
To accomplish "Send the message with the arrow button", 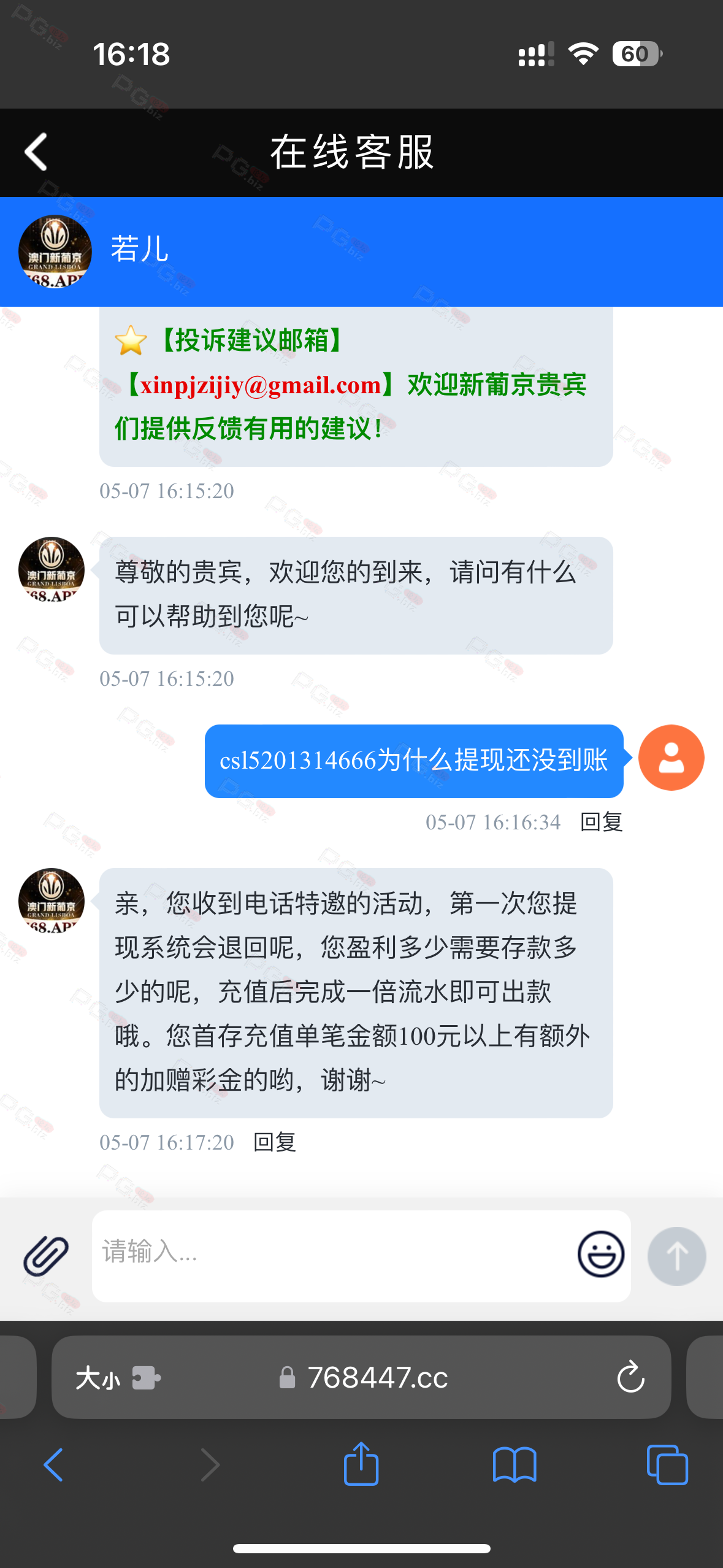I will point(677,1256).
